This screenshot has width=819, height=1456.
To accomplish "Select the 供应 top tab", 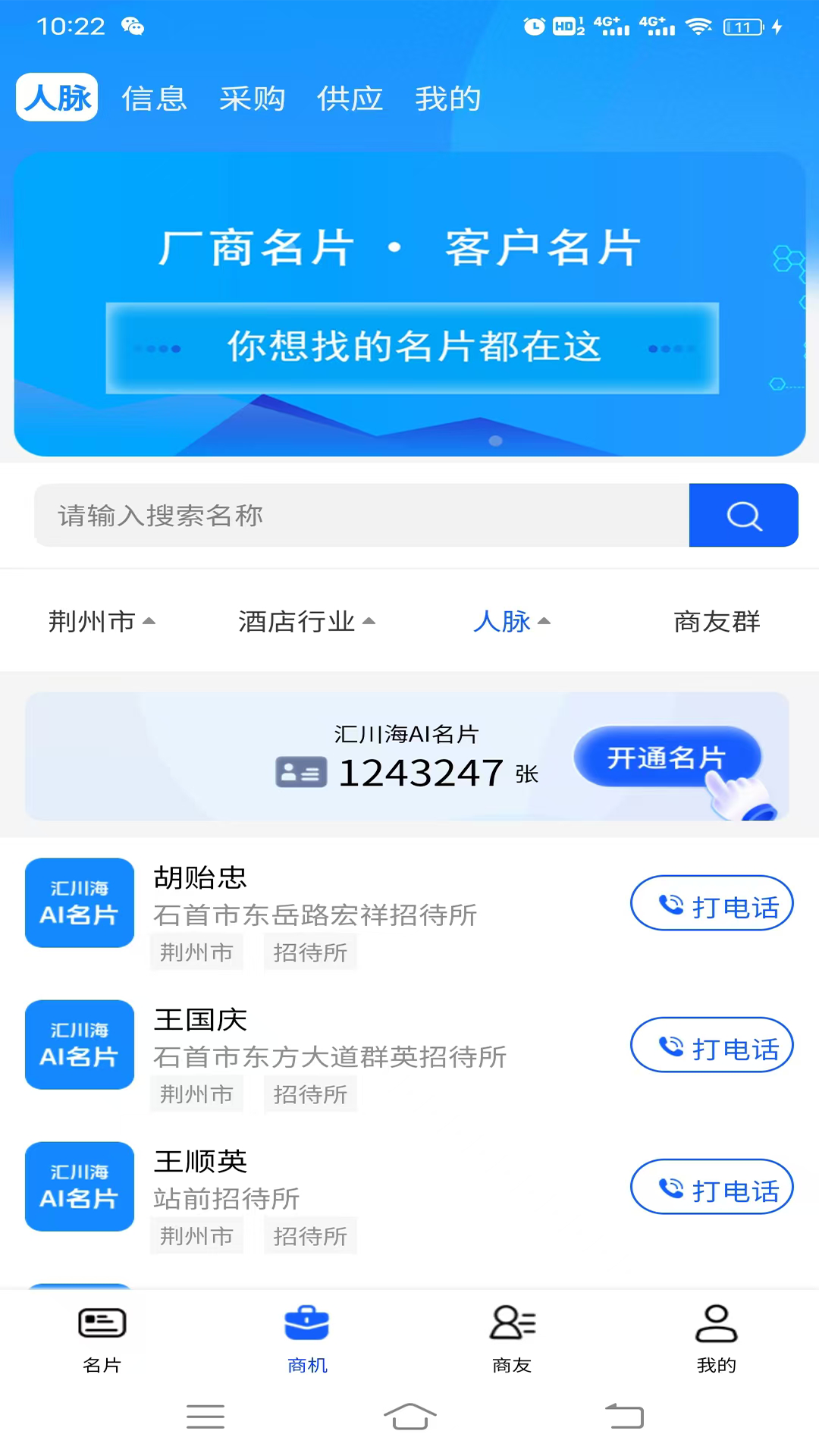I will tap(350, 99).
